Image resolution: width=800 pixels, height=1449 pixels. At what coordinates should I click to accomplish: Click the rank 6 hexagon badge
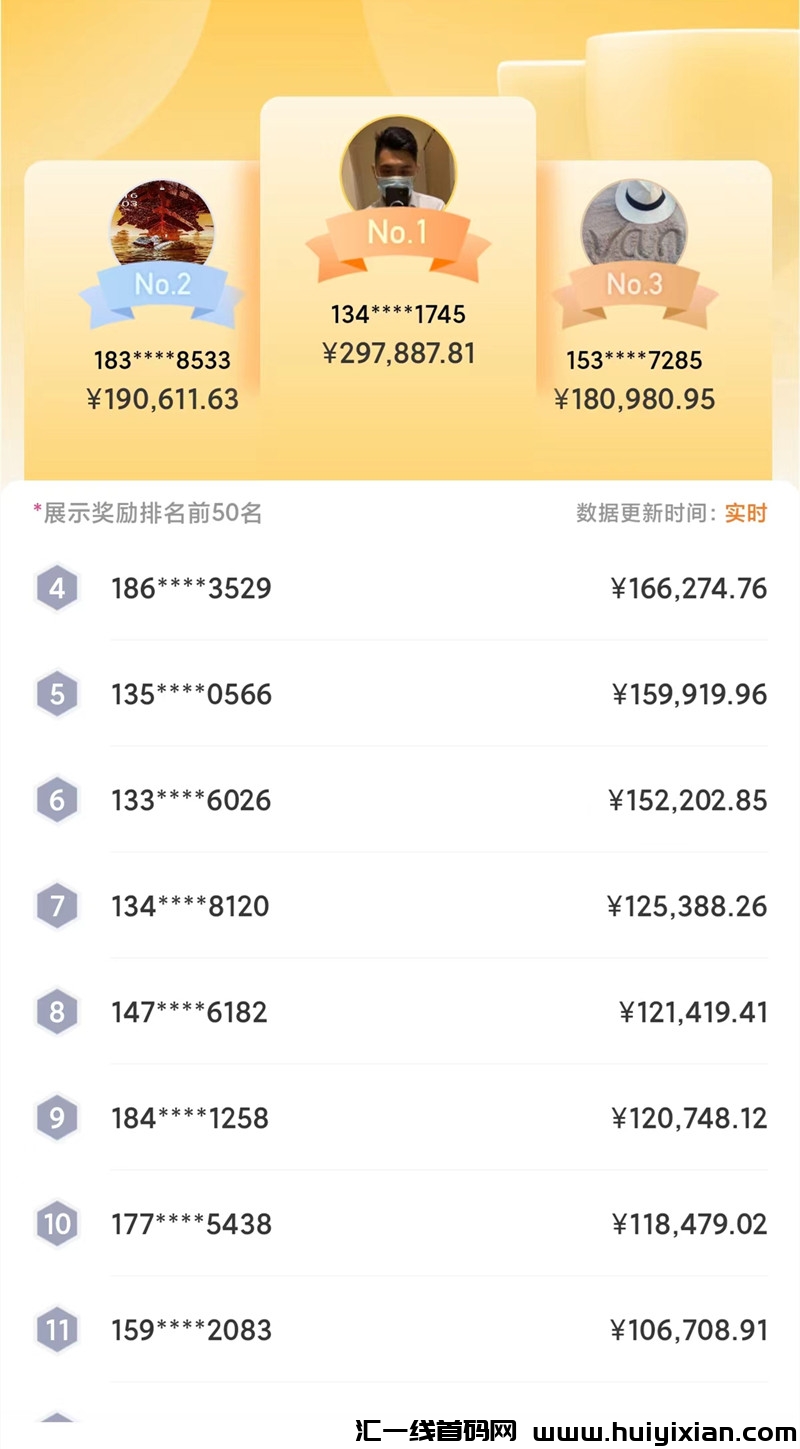click(x=57, y=801)
